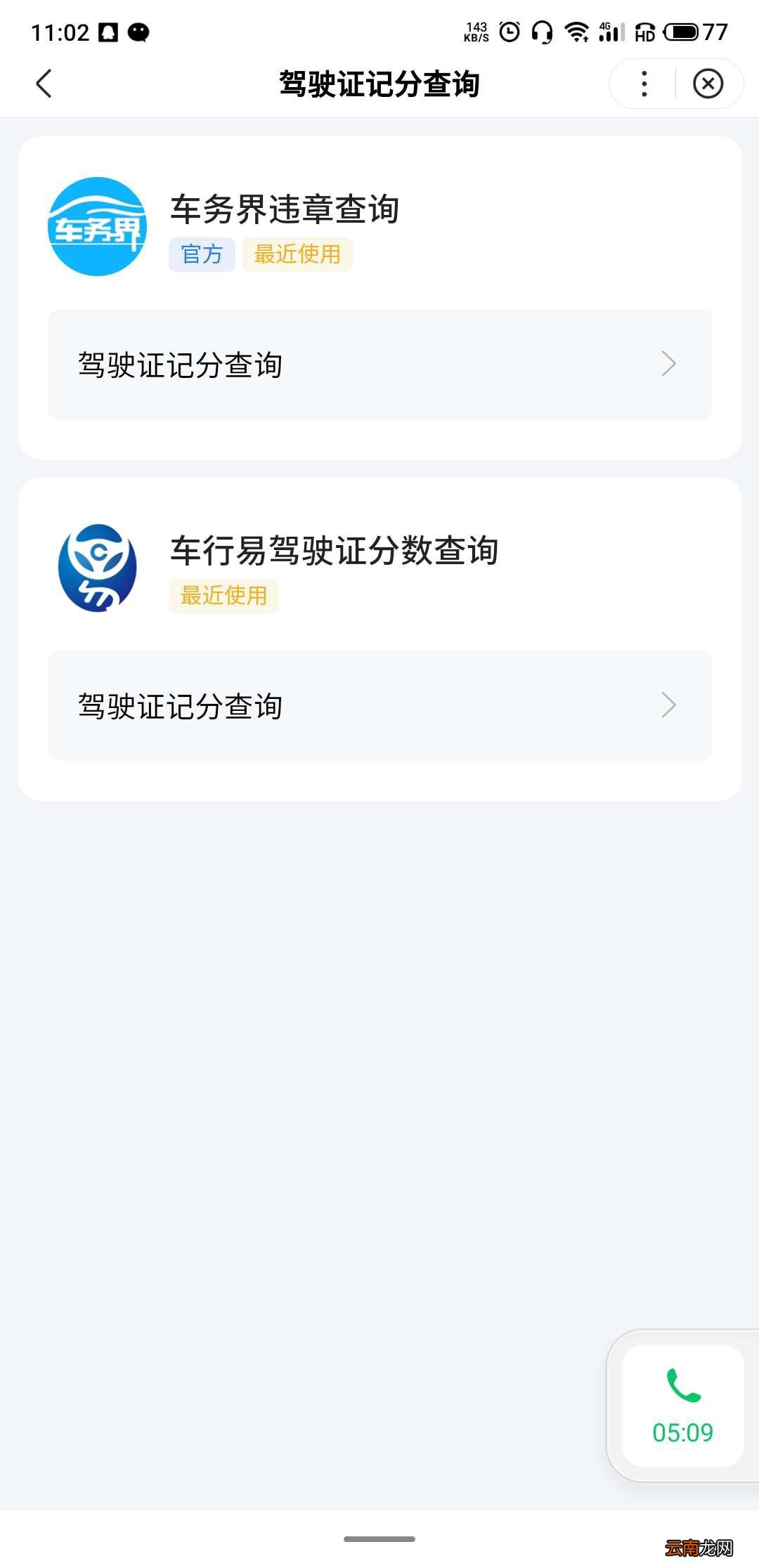Tap the Wi-Fi status bar icon
Image resolution: width=759 pixels, height=1568 pixels.
[x=578, y=31]
